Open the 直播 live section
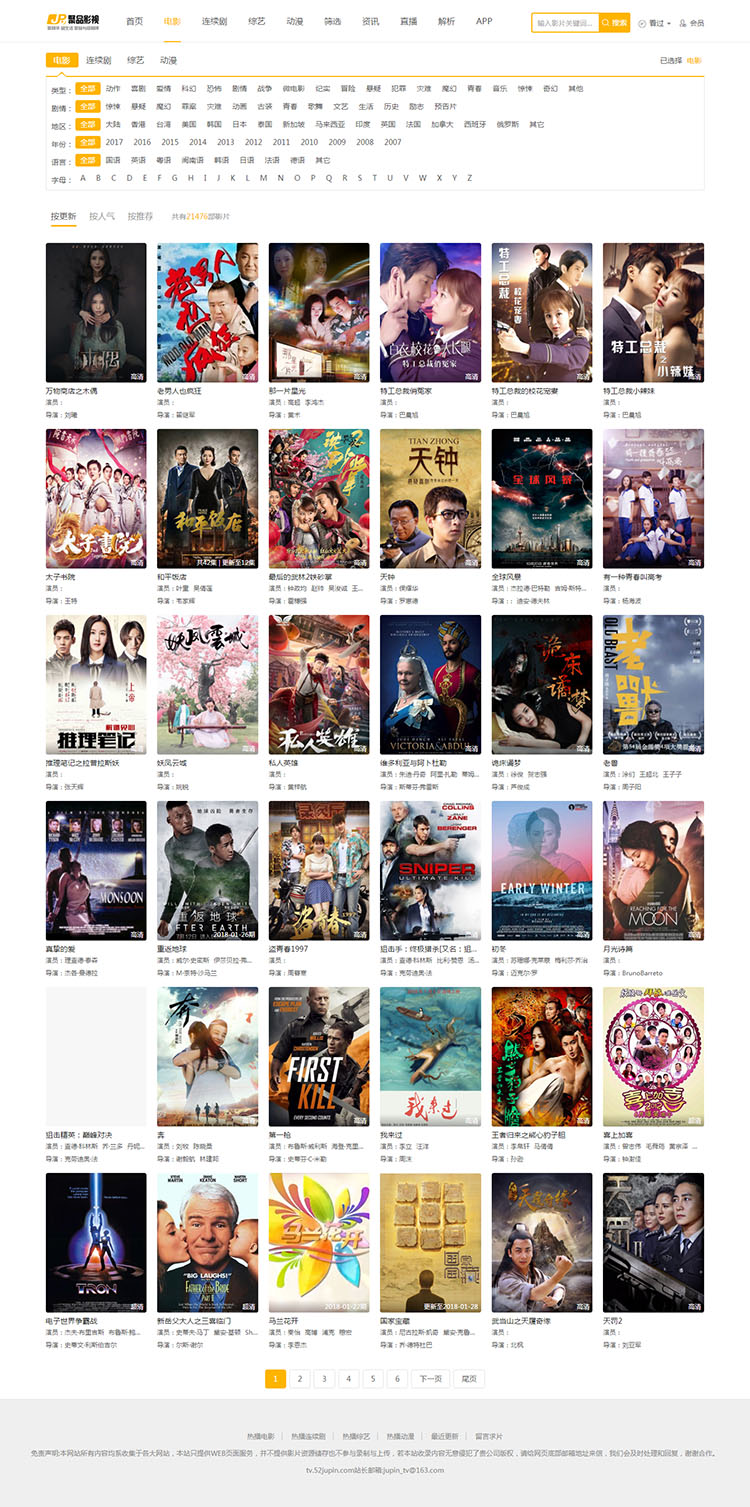 tap(408, 21)
